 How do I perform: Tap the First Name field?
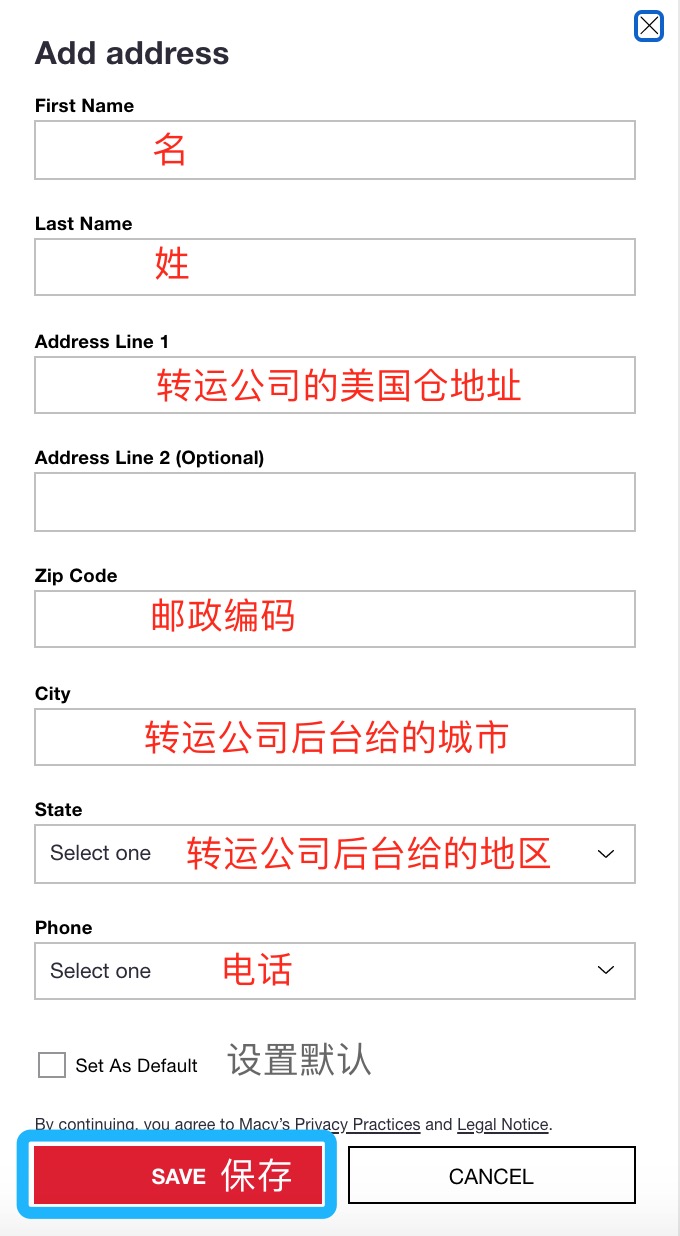point(335,150)
